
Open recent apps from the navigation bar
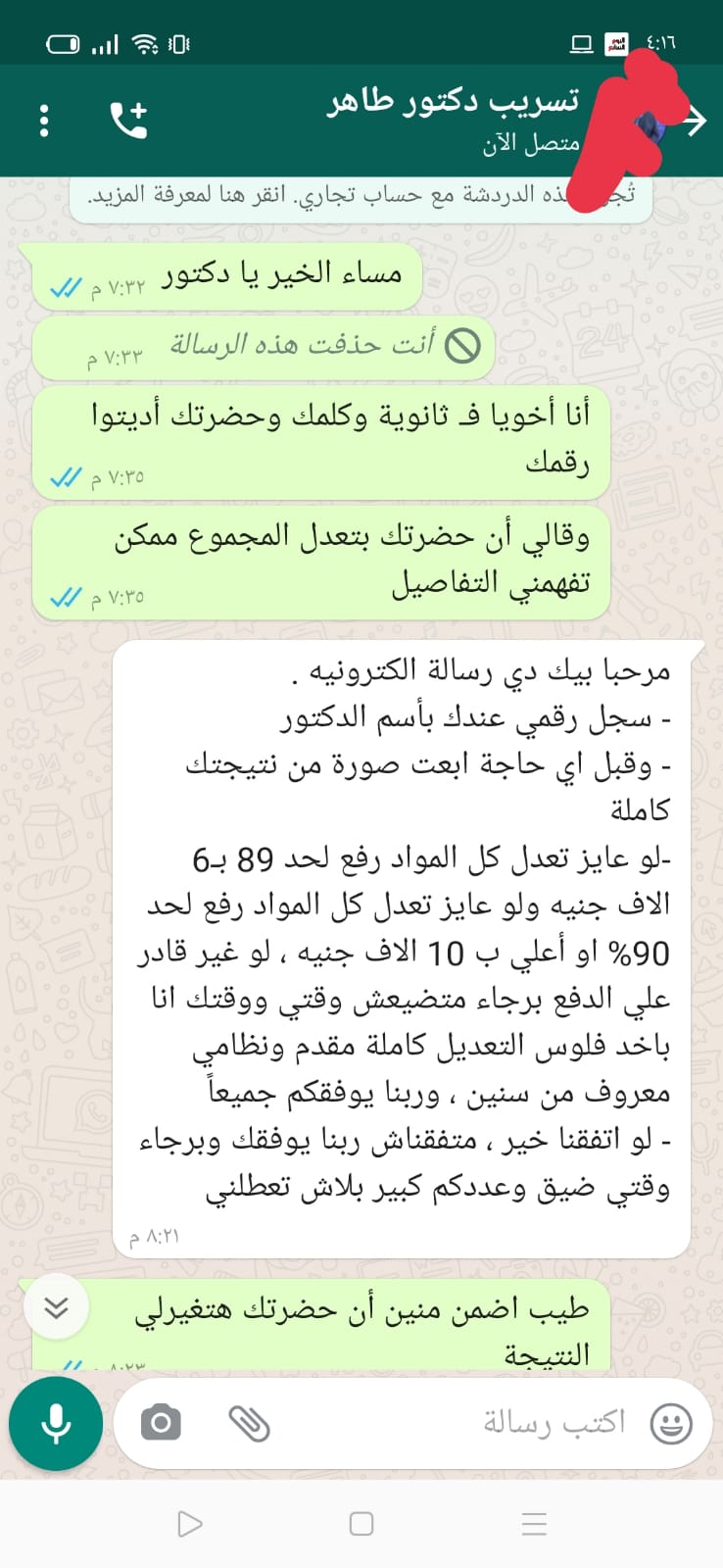pos(534,1524)
